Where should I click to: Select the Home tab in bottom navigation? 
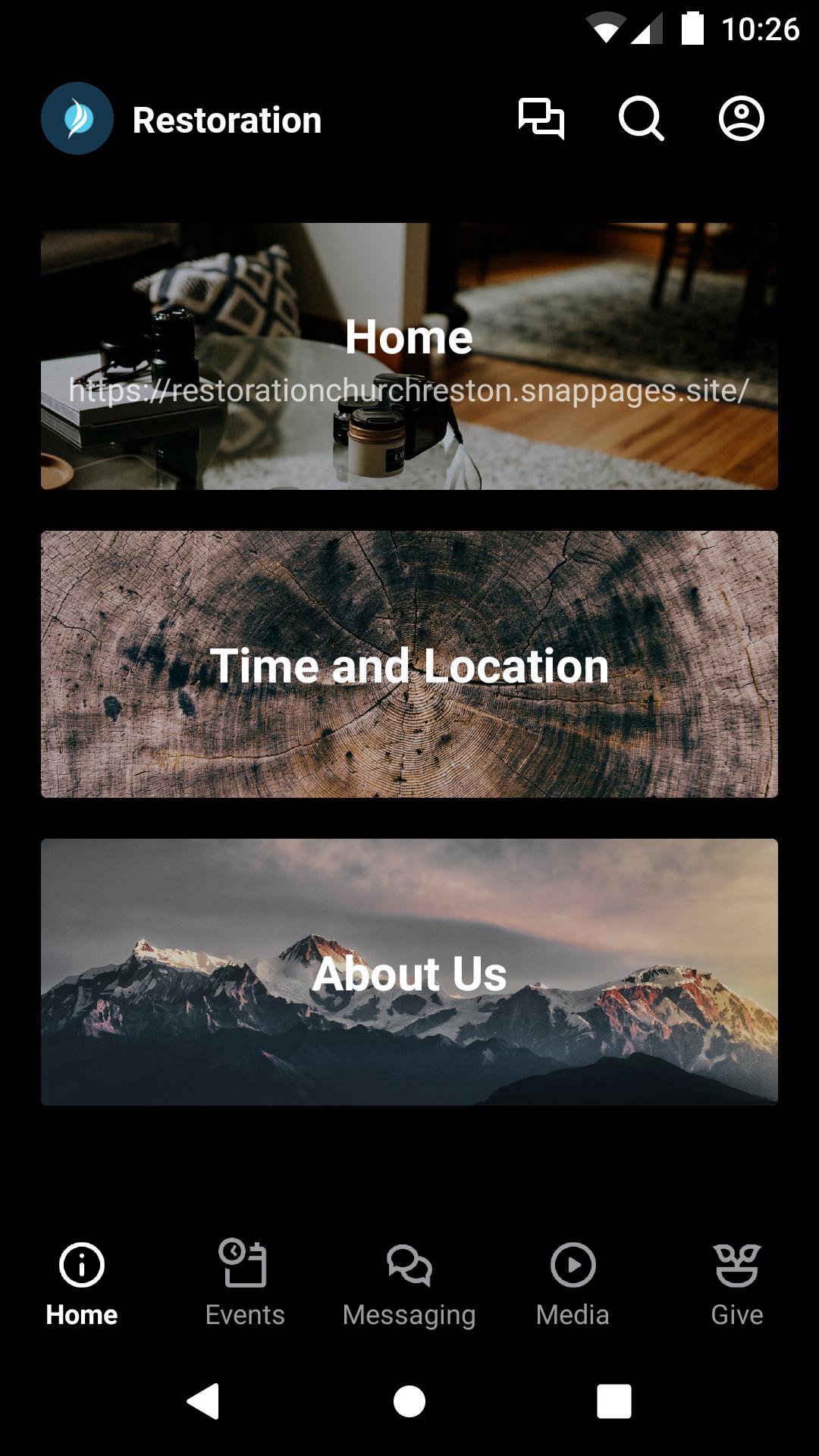pos(82,1282)
